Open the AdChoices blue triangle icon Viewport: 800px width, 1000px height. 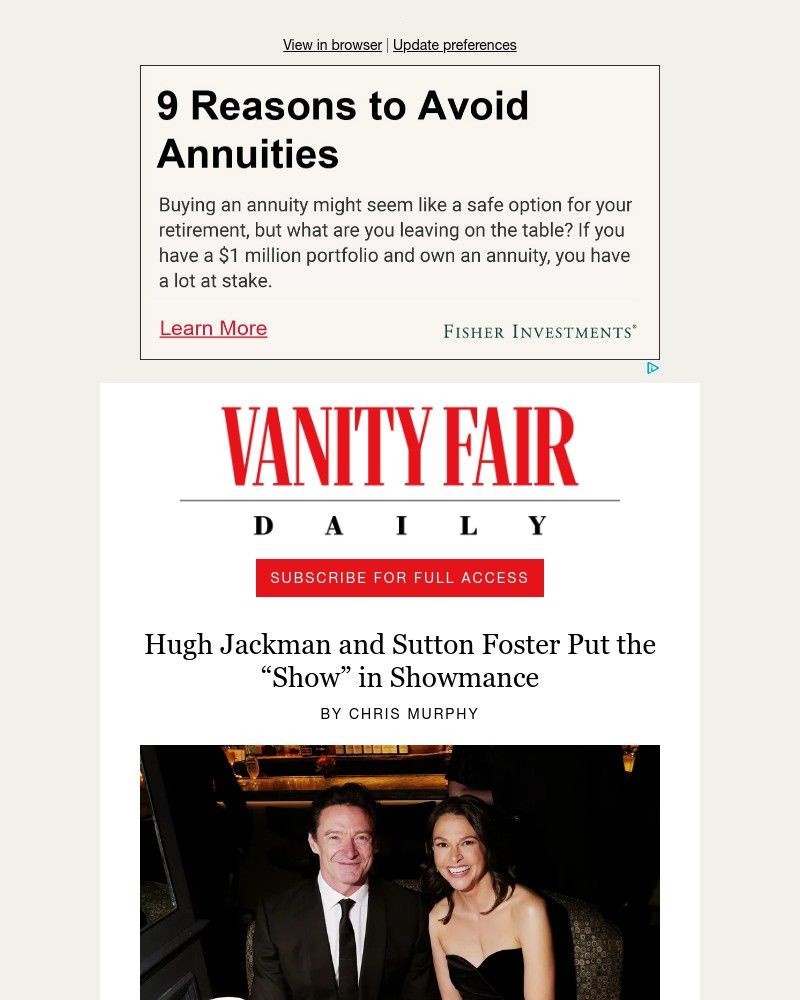(x=652, y=368)
